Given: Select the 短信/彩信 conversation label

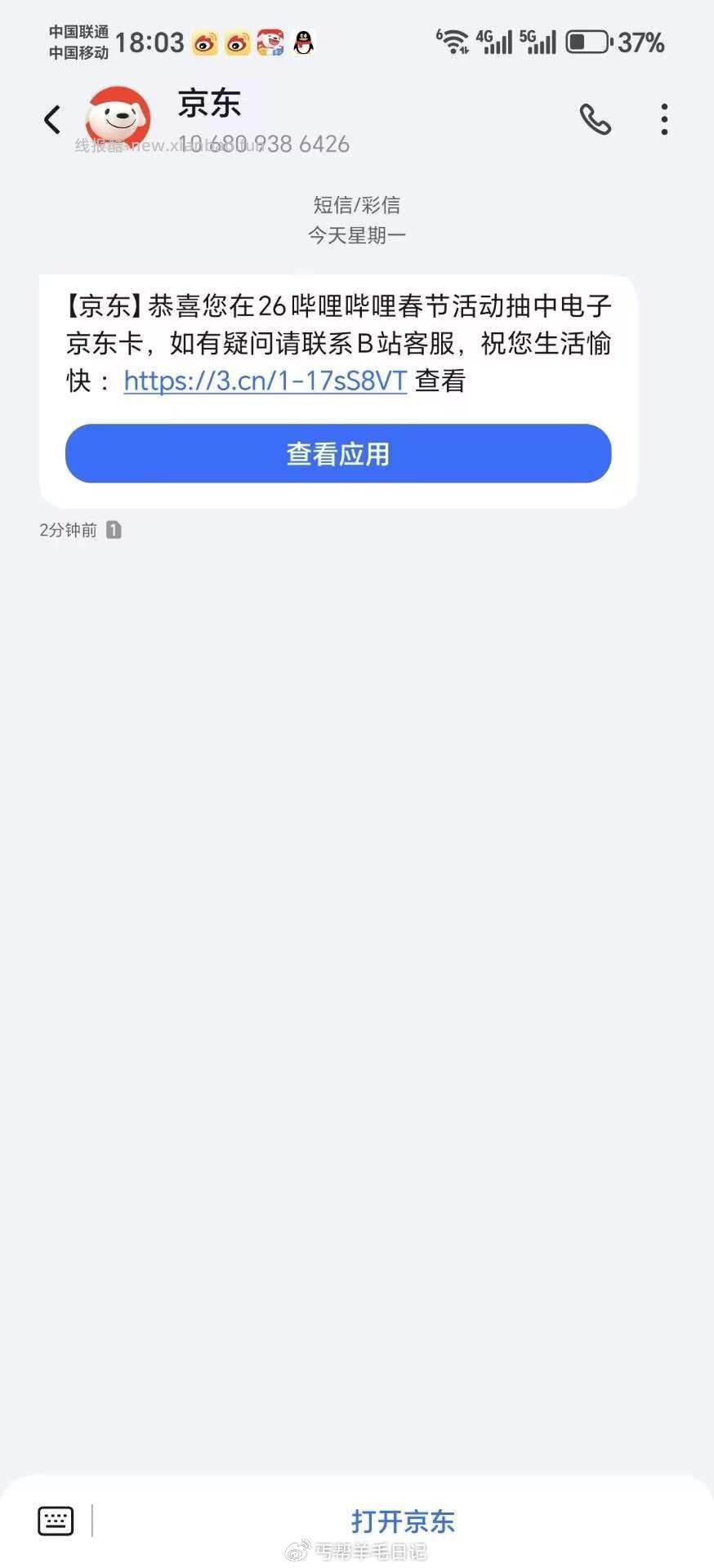Looking at the screenshot, I should click(x=357, y=205).
